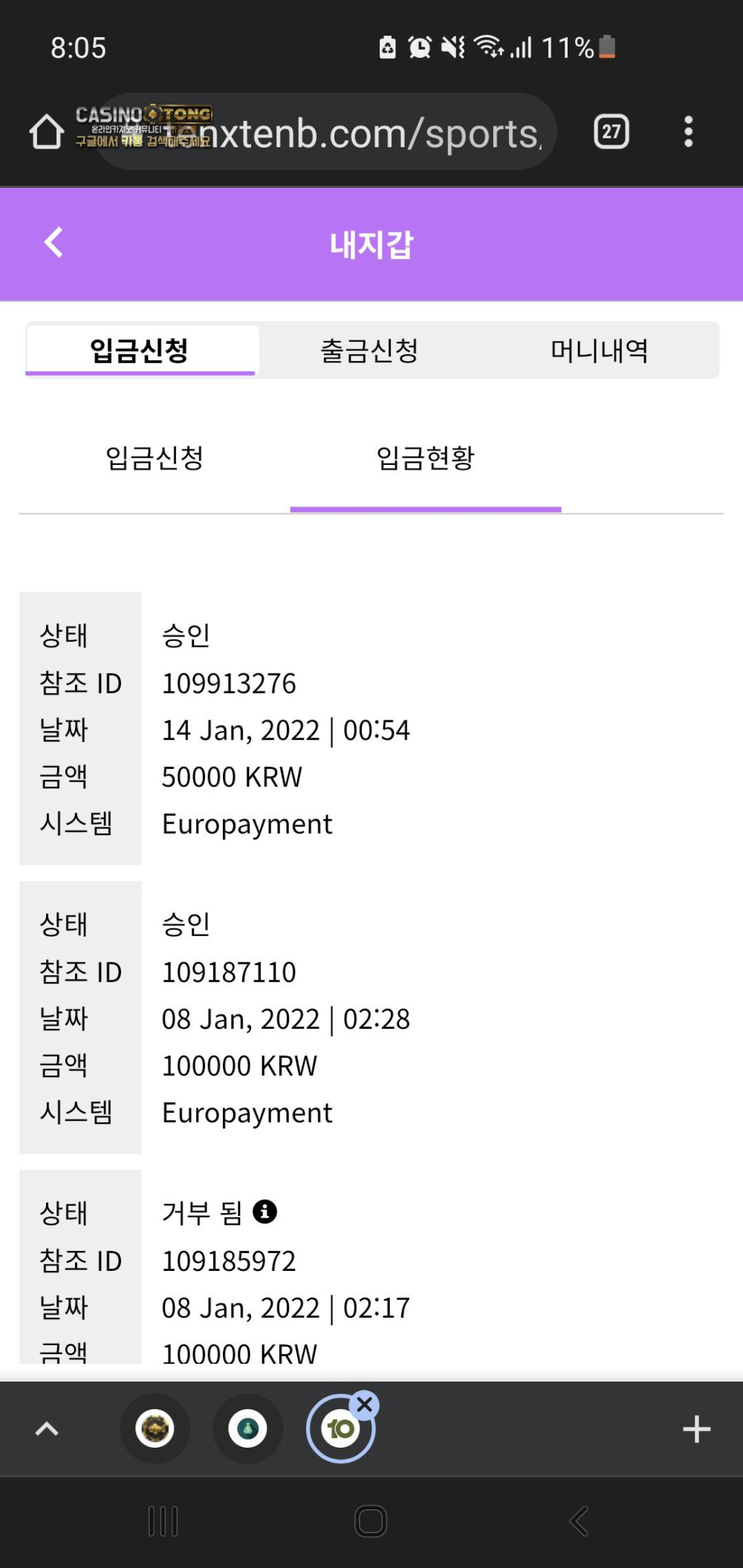Select the top 입금신청 tab
The height and width of the screenshot is (1568, 743).
pos(140,351)
